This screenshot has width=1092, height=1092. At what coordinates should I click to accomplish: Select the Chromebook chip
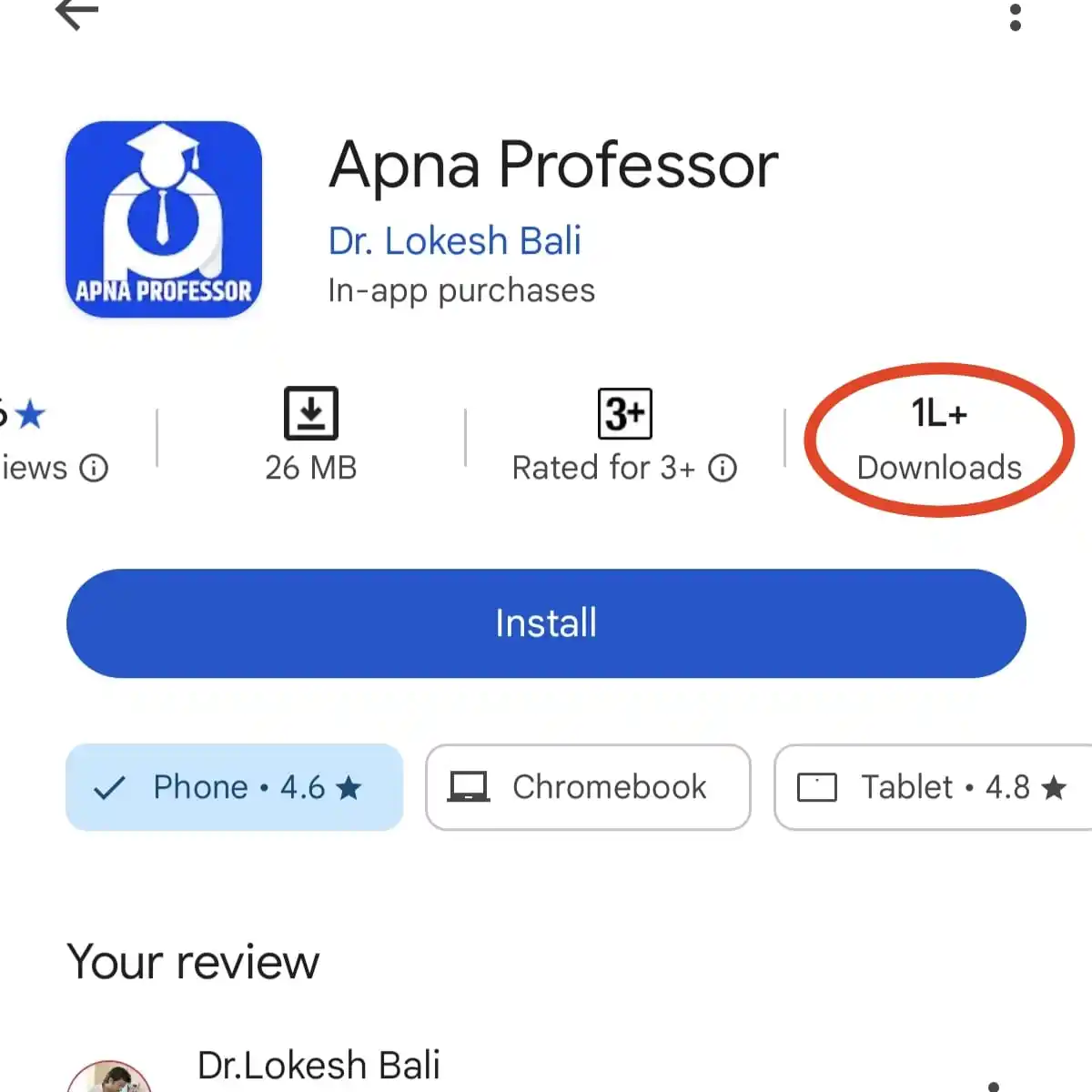pyautogui.click(x=588, y=787)
